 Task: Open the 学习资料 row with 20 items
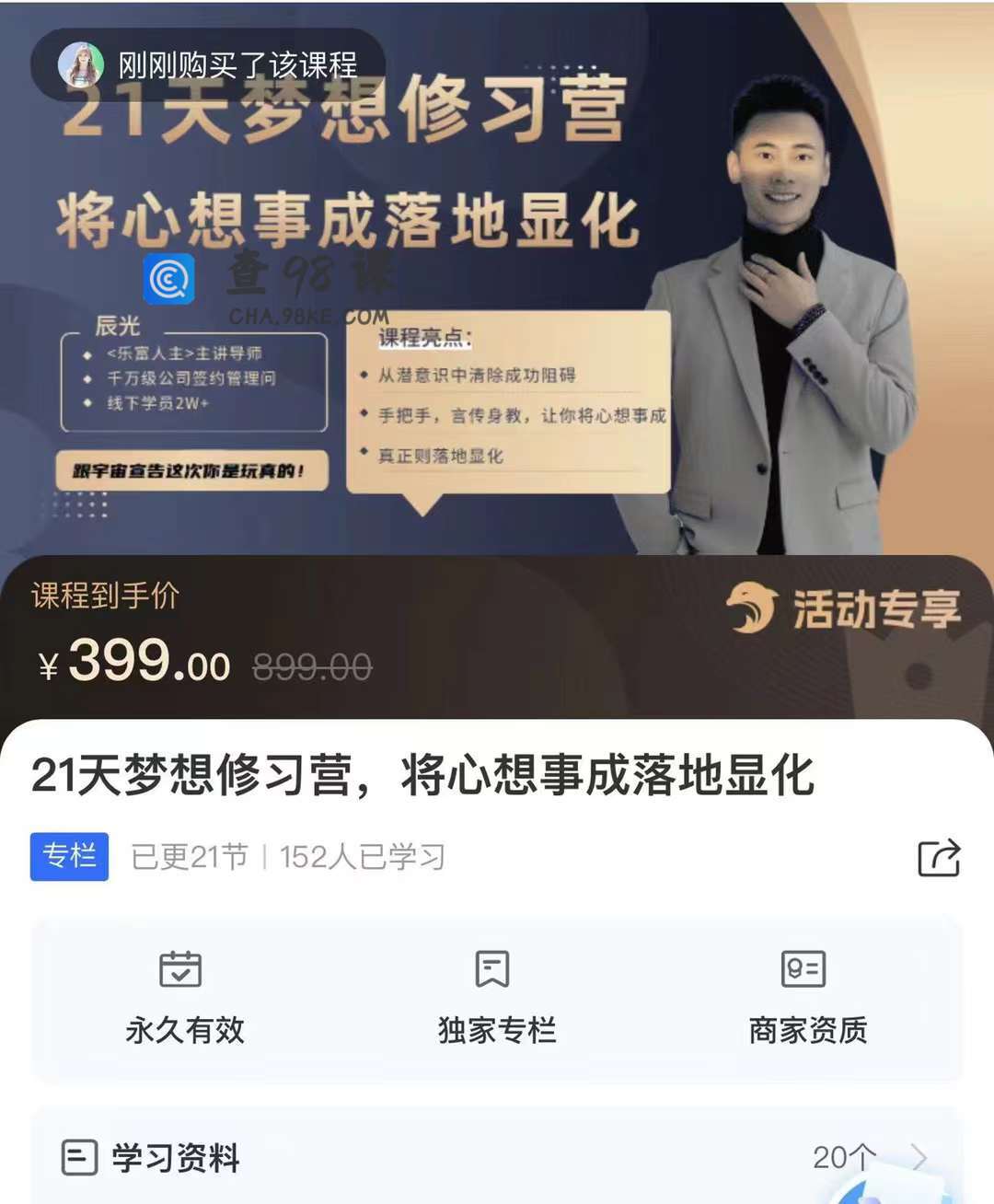click(x=497, y=1157)
